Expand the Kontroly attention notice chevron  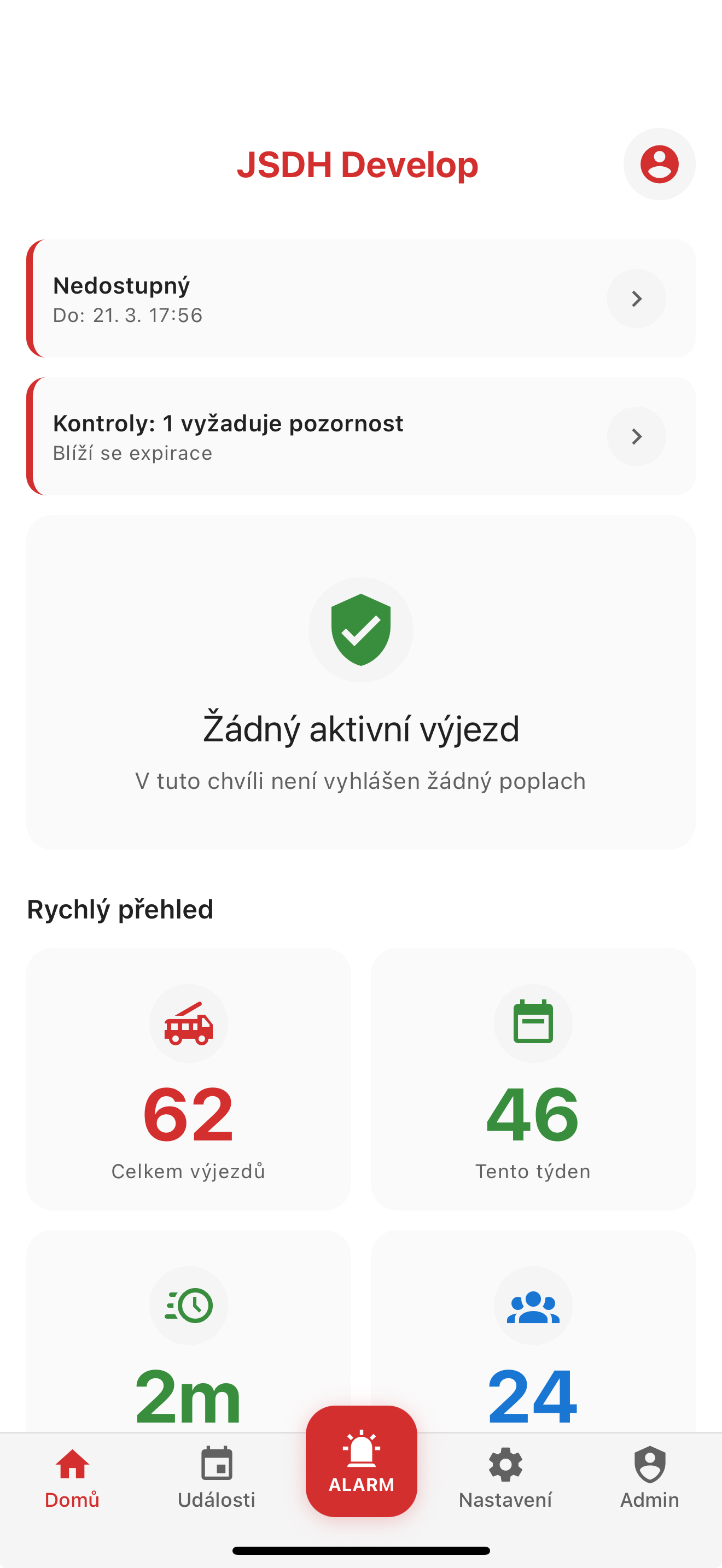pos(637,436)
